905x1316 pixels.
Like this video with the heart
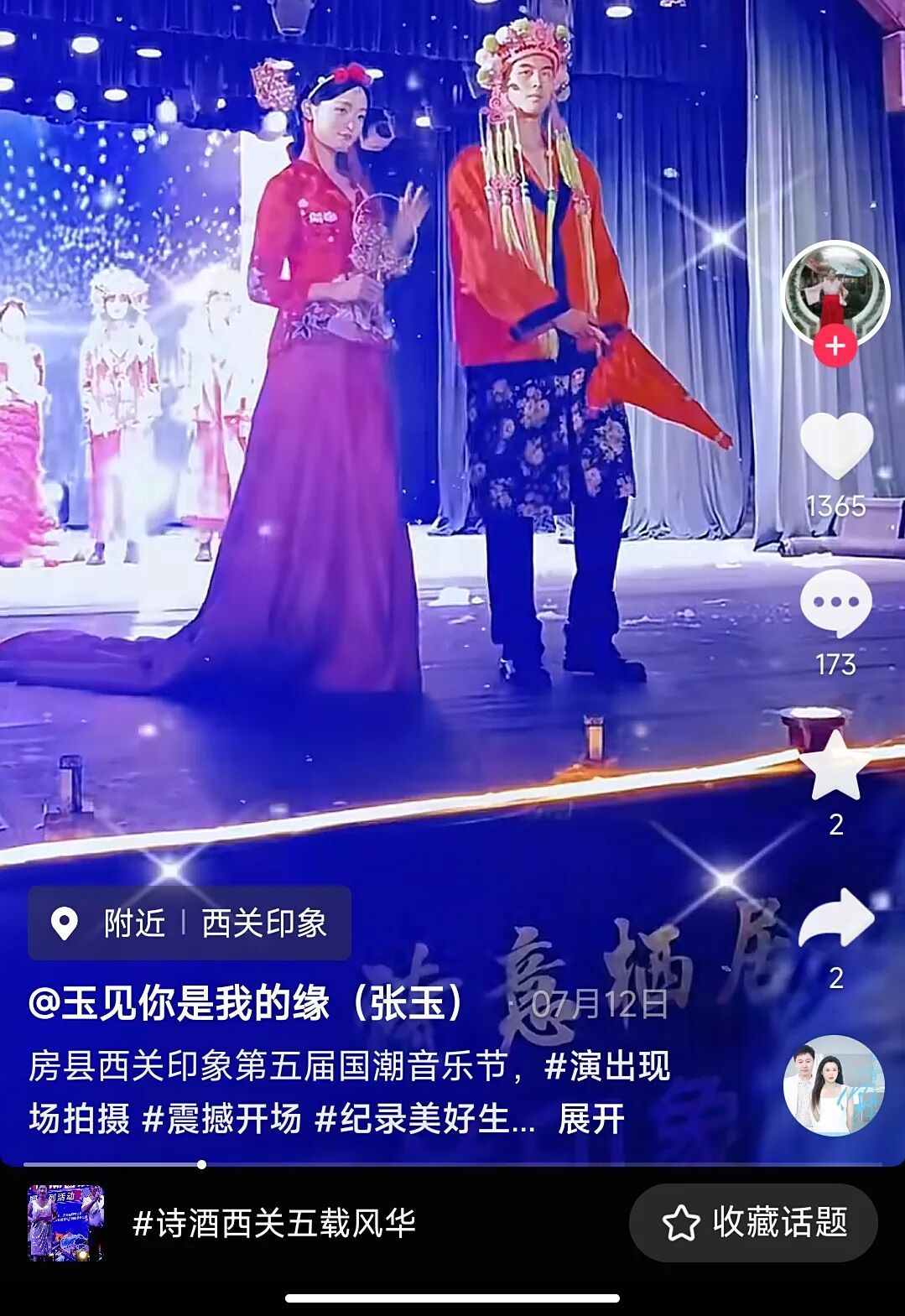[x=836, y=445]
